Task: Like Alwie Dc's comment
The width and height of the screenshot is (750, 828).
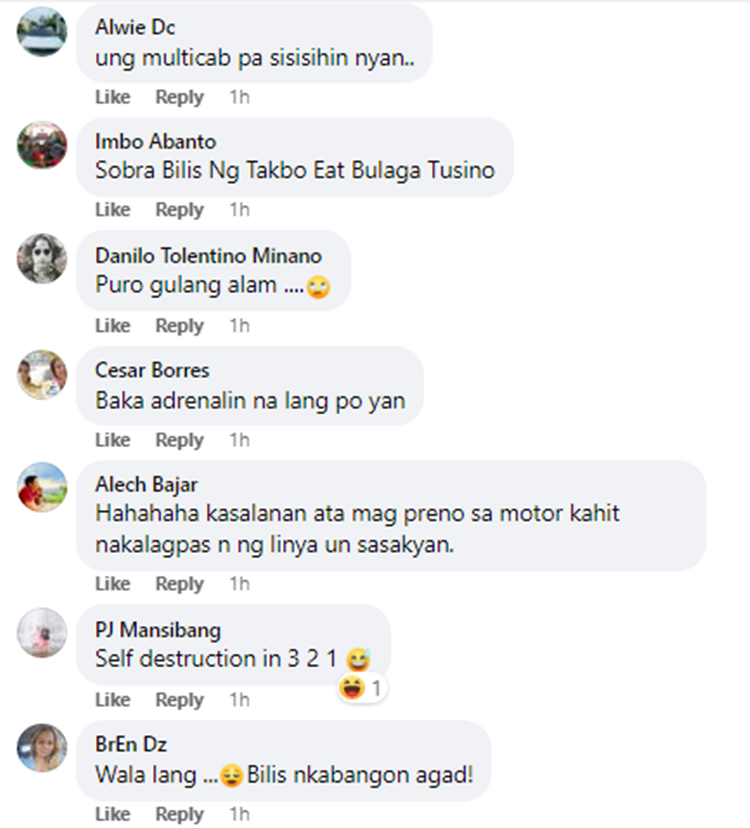Action: [x=113, y=97]
